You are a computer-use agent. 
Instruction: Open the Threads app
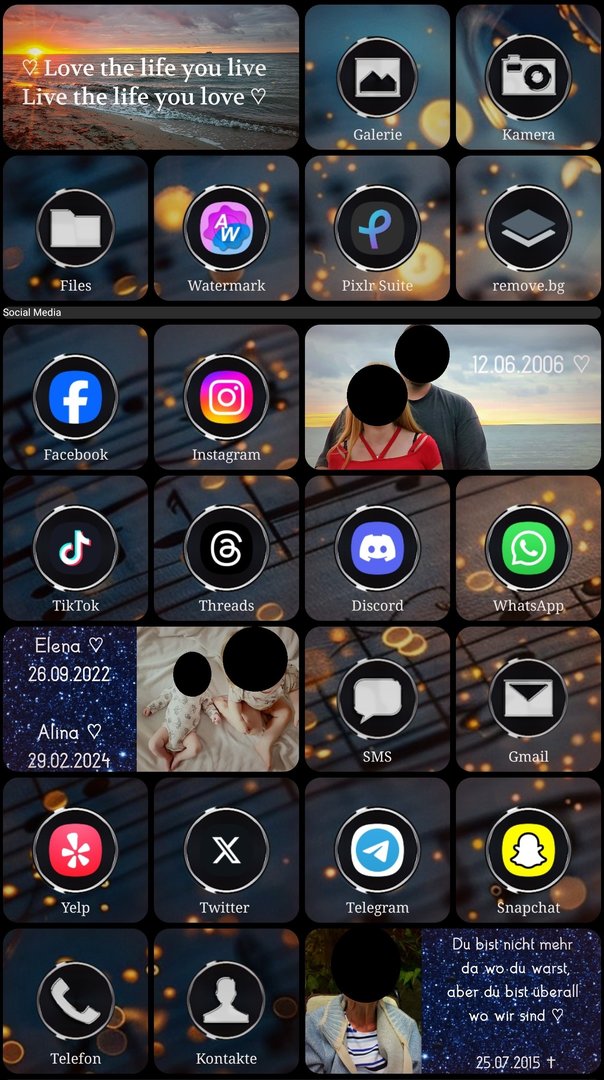[226, 549]
